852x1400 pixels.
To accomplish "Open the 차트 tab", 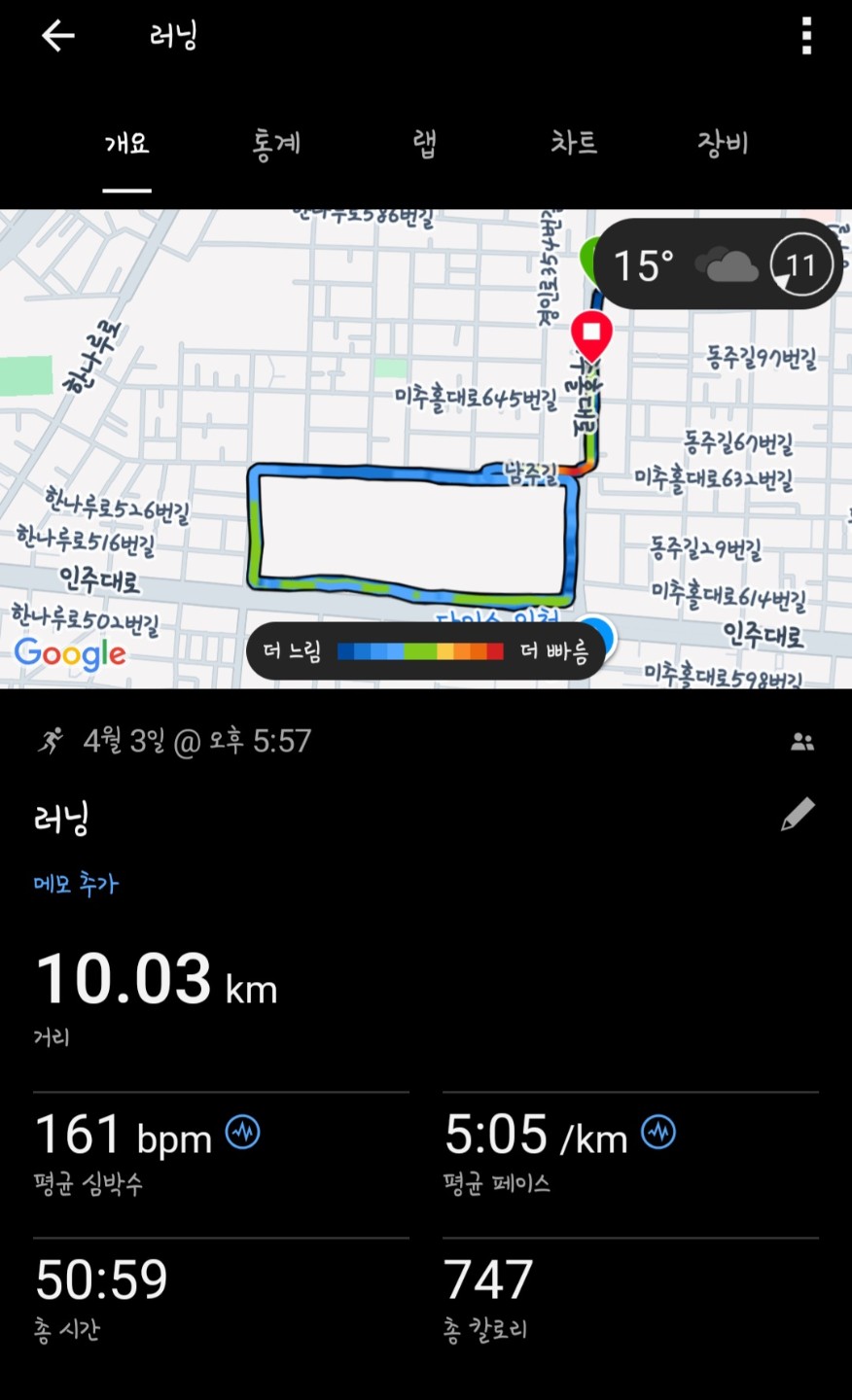I will (574, 144).
